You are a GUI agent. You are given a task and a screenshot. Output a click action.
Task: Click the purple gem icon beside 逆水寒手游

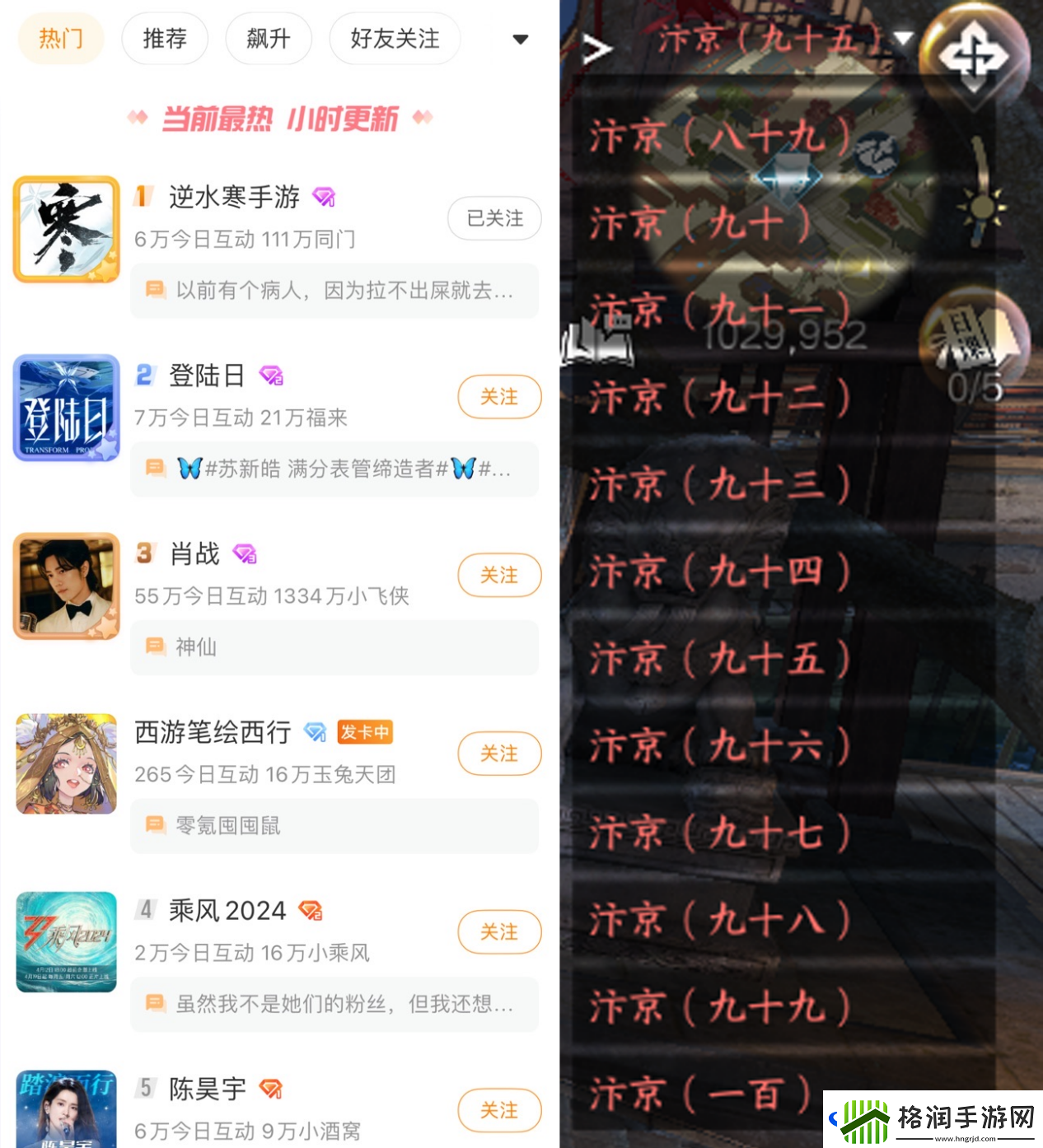click(325, 196)
